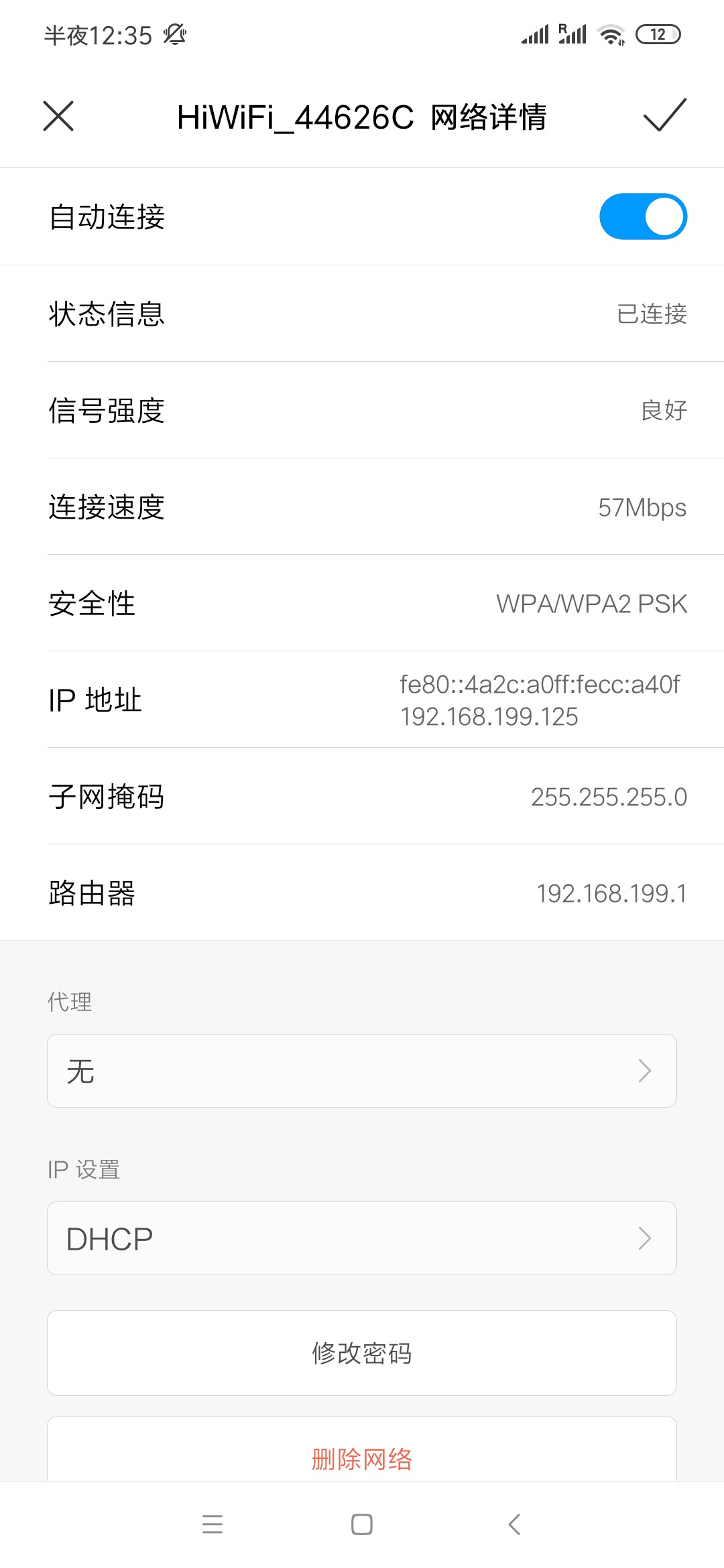724x1568 pixels.
Task: Open the 代理 proxy dropdown showing 无
Action: [x=362, y=1071]
